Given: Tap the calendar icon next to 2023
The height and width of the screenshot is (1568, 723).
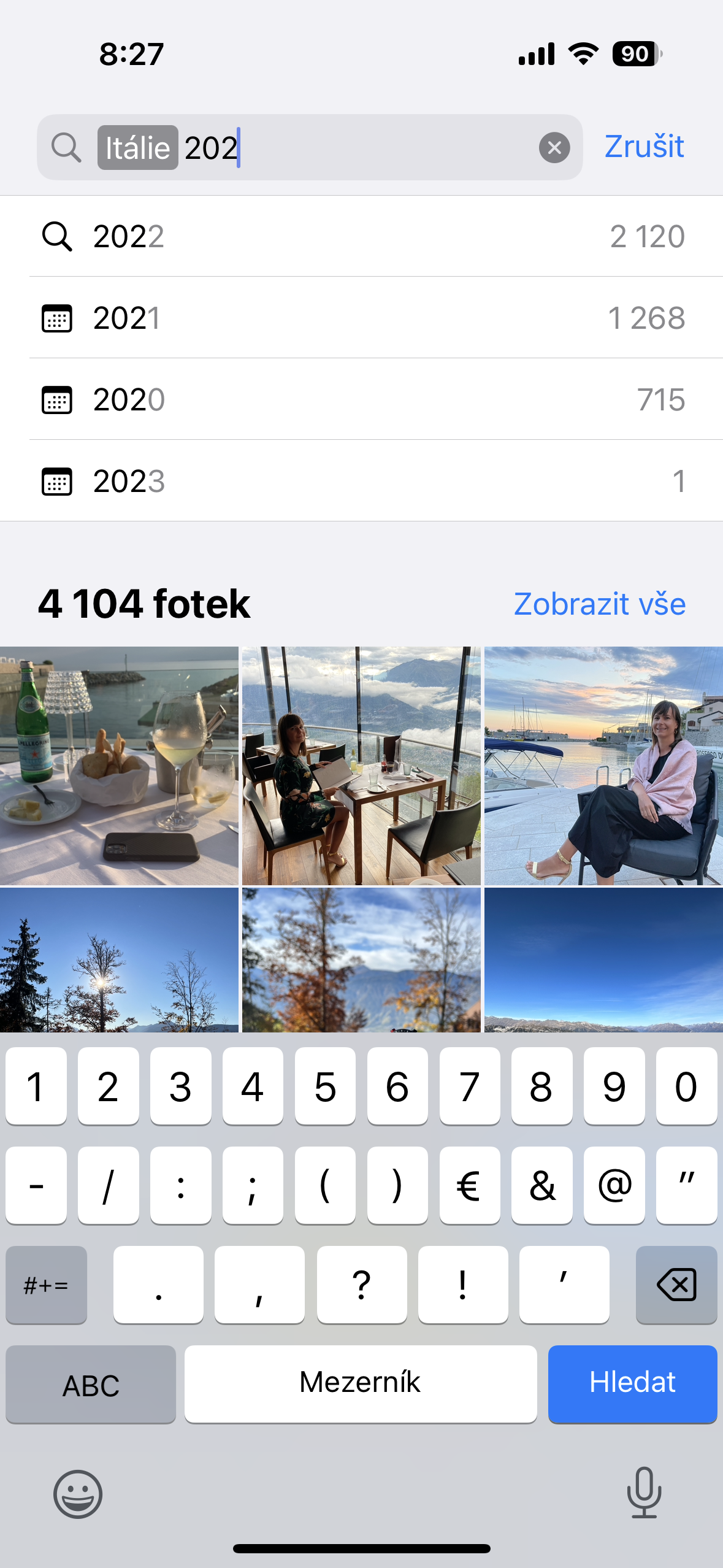Looking at the screenshot, I should 58,481.
